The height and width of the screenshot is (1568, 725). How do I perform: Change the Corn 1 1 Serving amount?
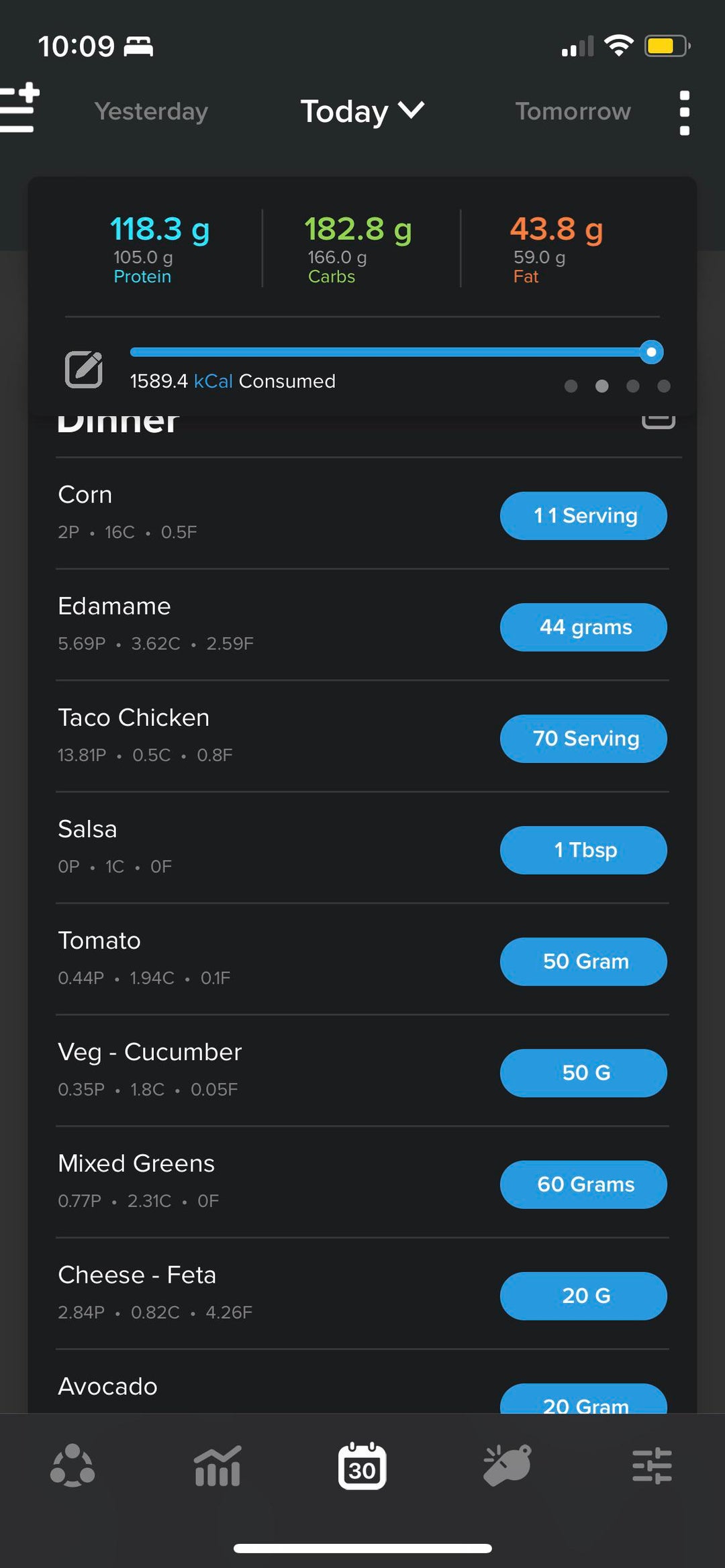click(583, 515)
